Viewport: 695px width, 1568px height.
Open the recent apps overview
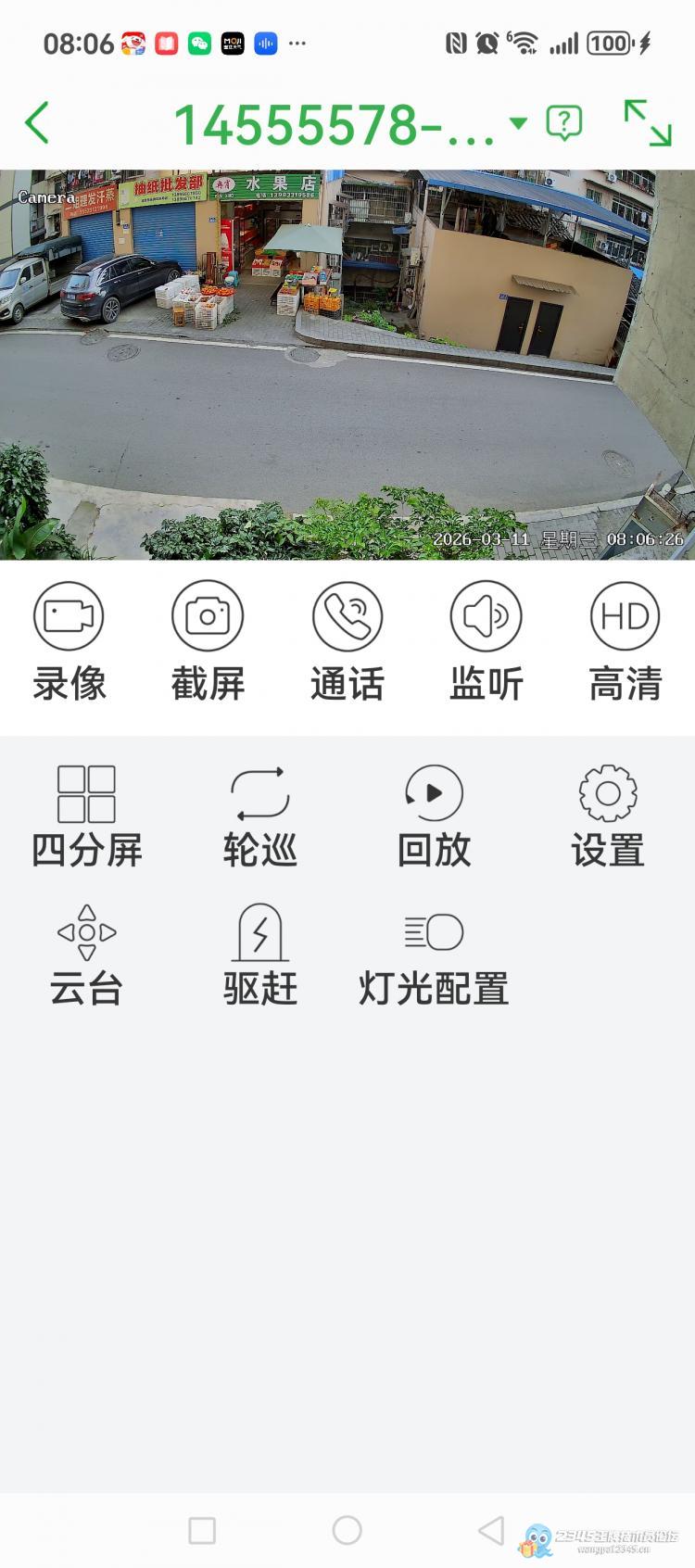pos(202,1530)
